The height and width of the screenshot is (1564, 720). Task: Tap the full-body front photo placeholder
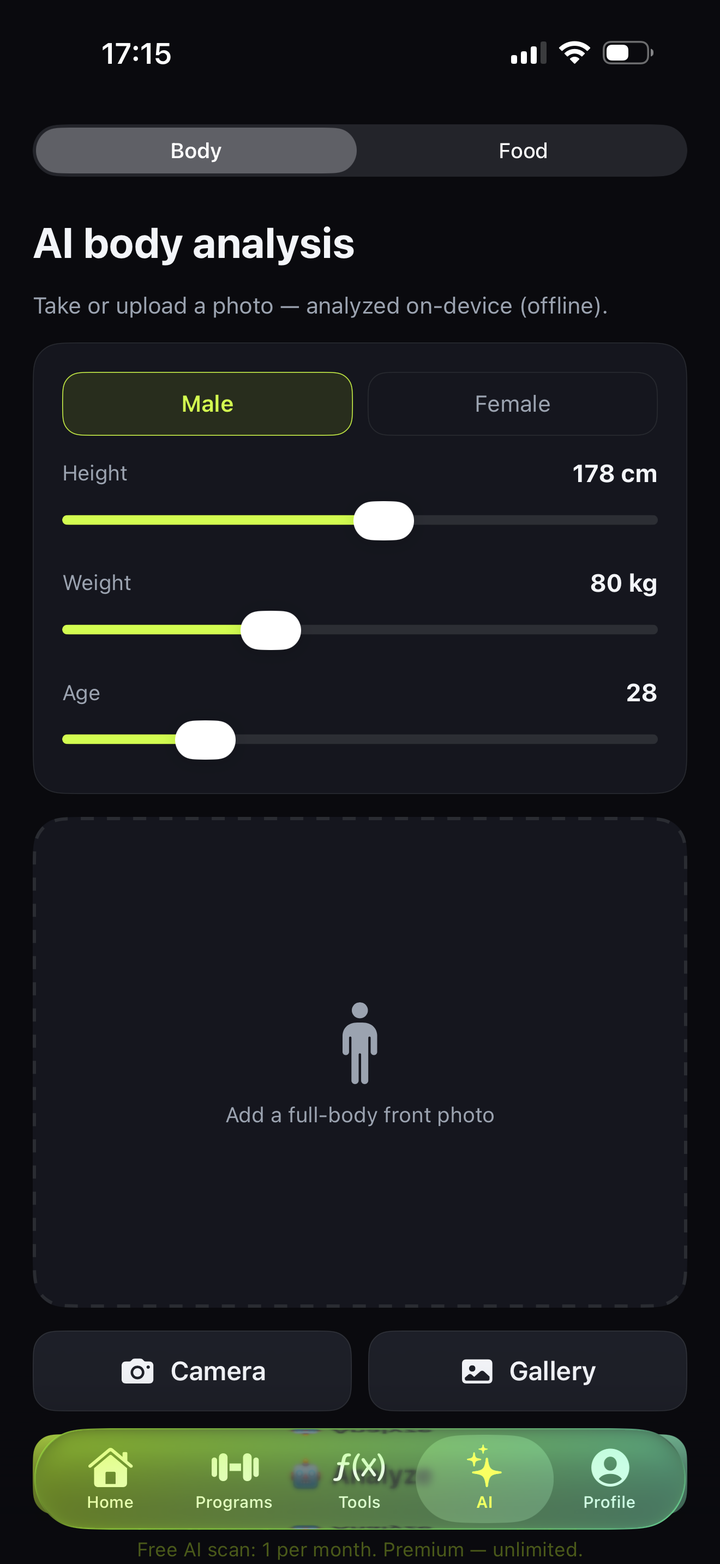360,1062
